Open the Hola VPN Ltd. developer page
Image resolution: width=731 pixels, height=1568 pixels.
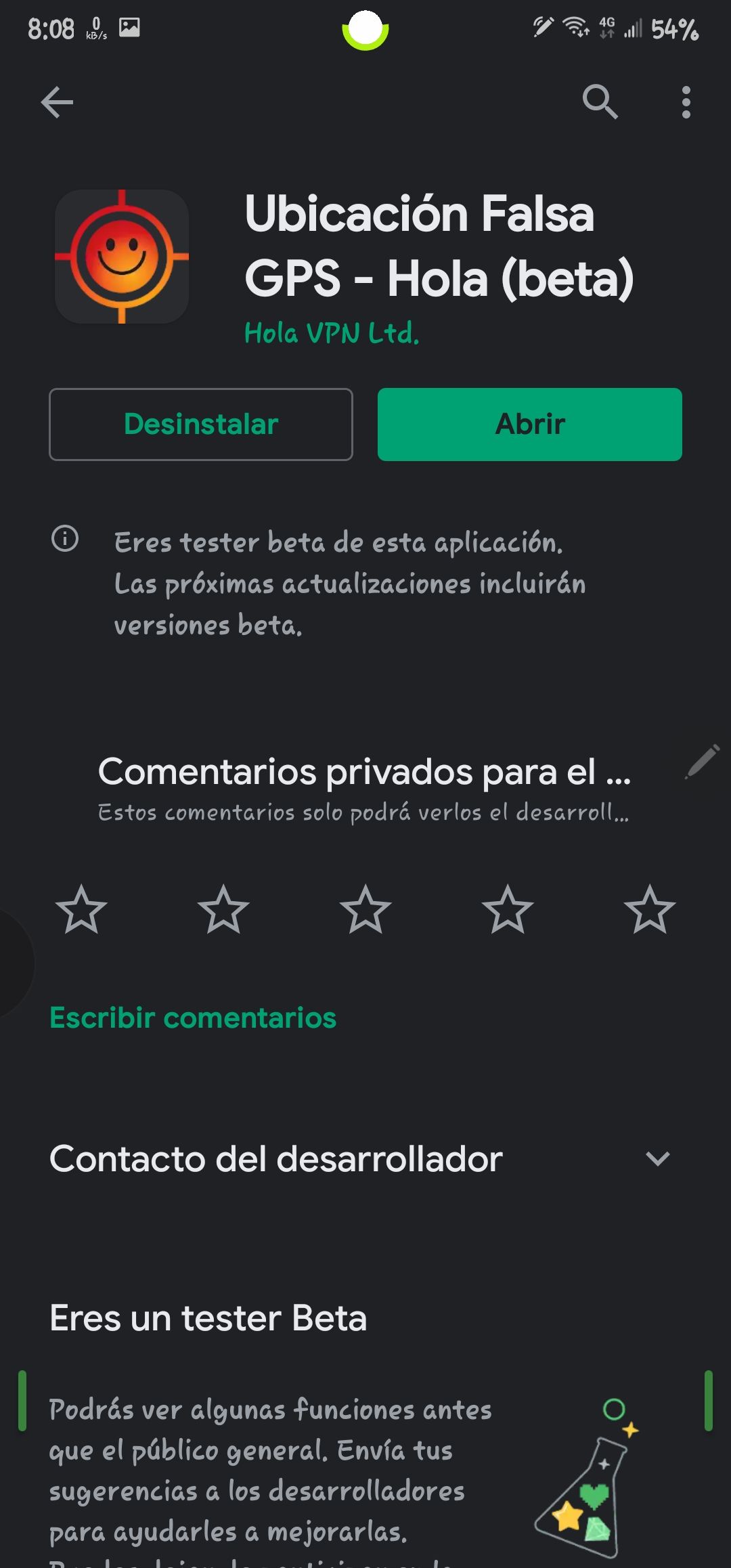pos(331,333)
